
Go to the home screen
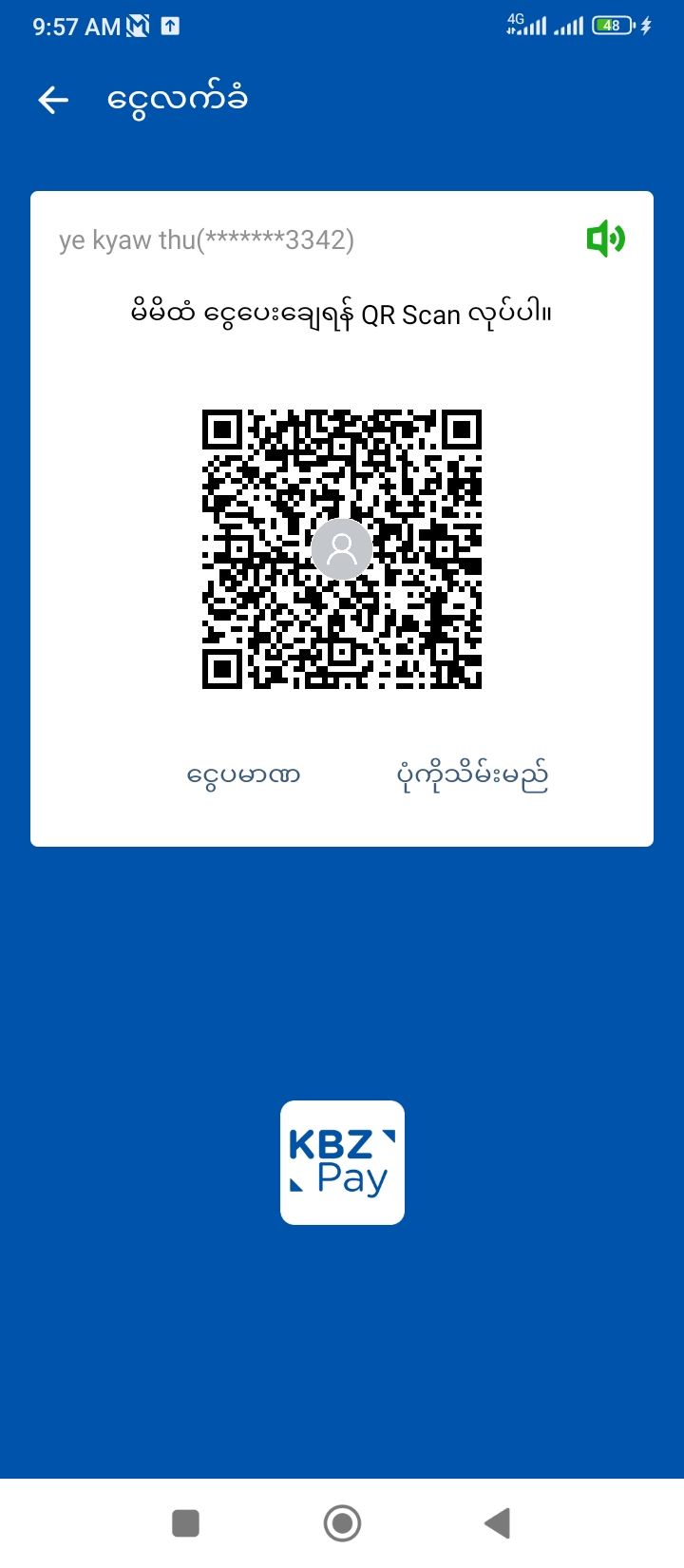pos(342,1523)
